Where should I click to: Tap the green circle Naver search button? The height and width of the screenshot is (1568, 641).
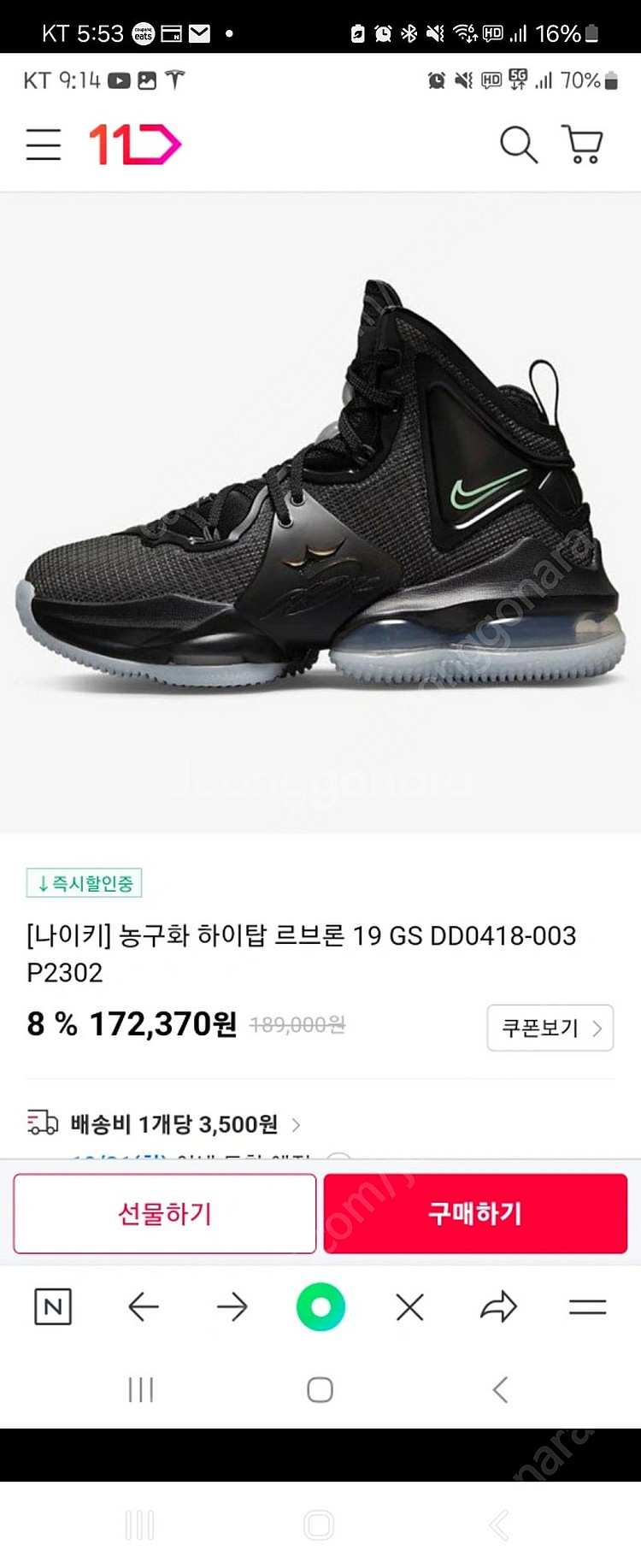[x=320, y=1306]
